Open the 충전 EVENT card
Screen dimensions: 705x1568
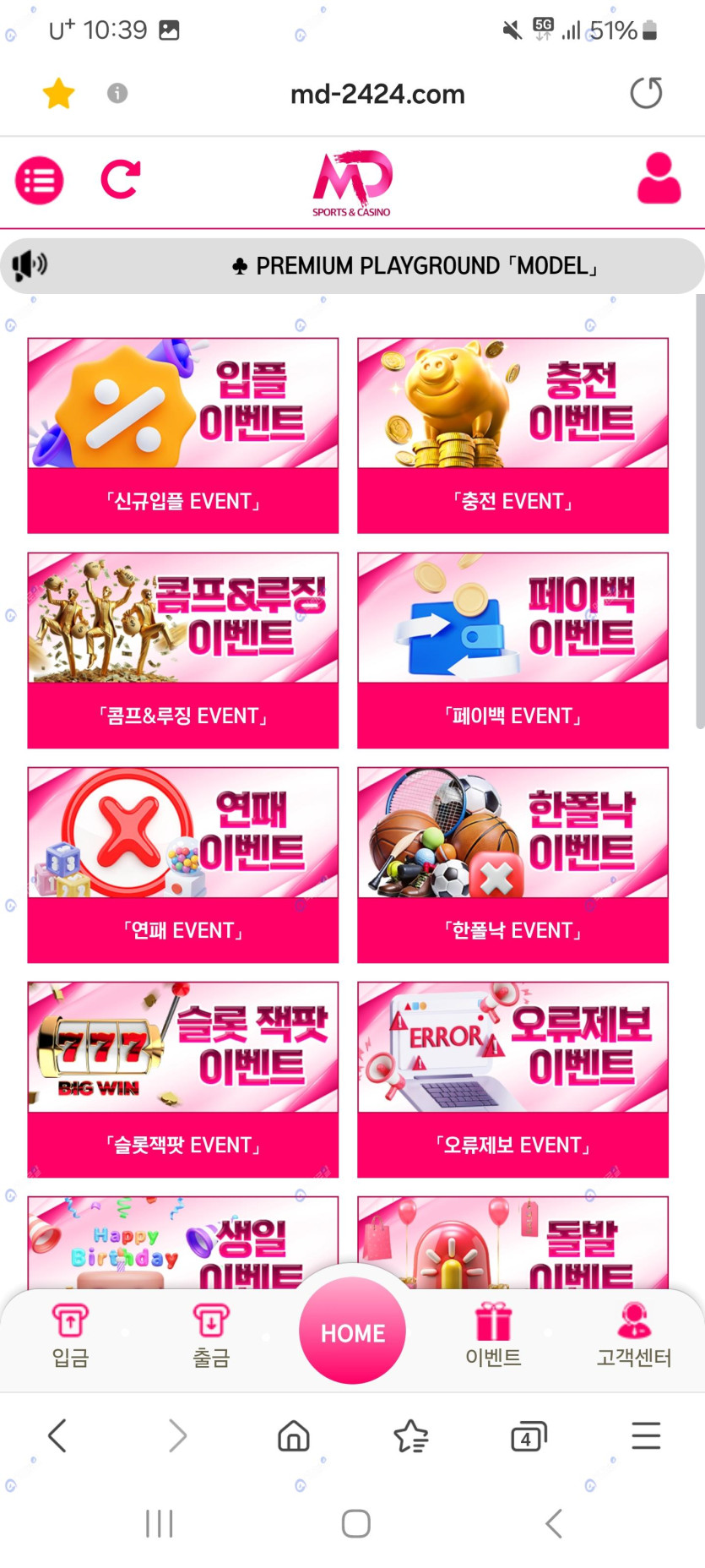[x=512, y=435]
